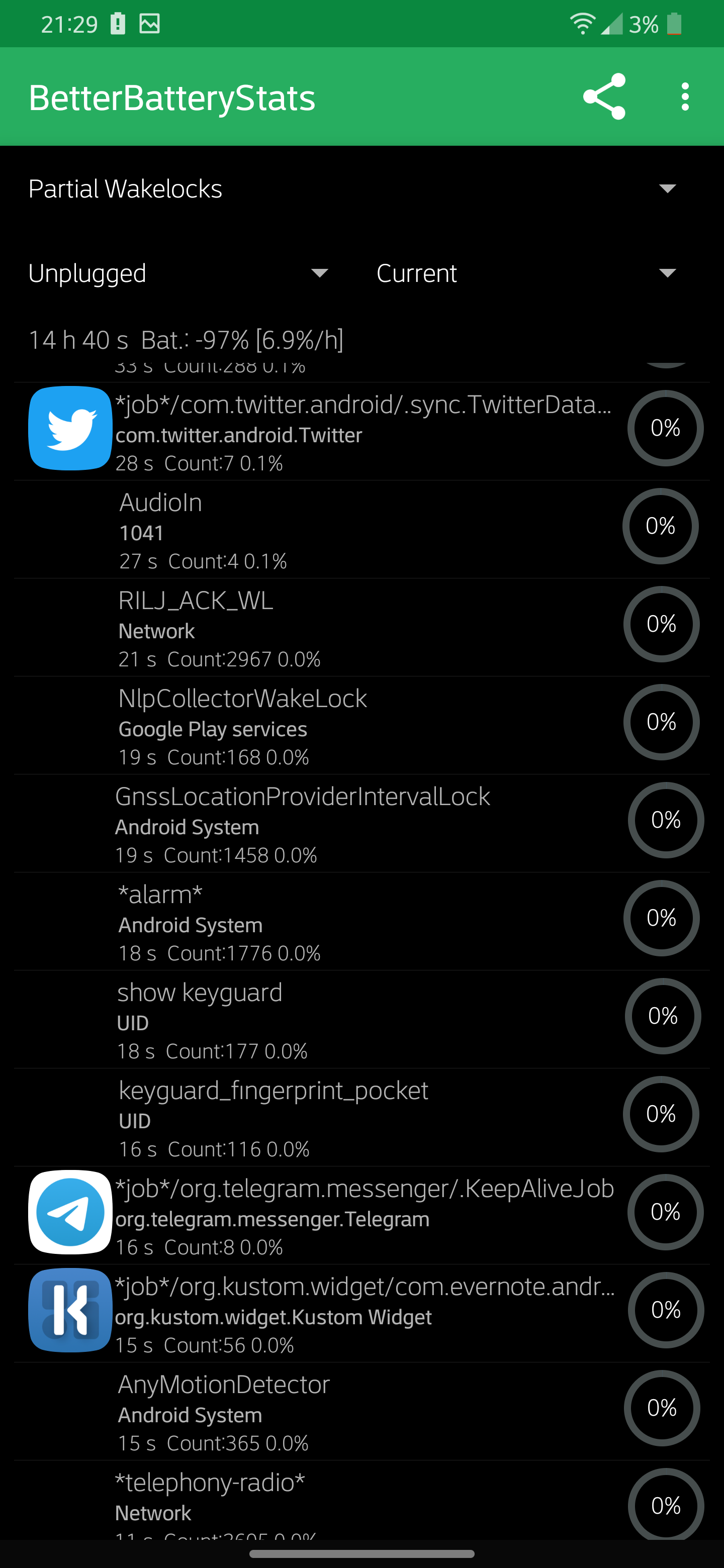This screenshot has height=1568, width=724.
Task: Select the AnyMotionDetector row
Action: (x=361, y=1412)
